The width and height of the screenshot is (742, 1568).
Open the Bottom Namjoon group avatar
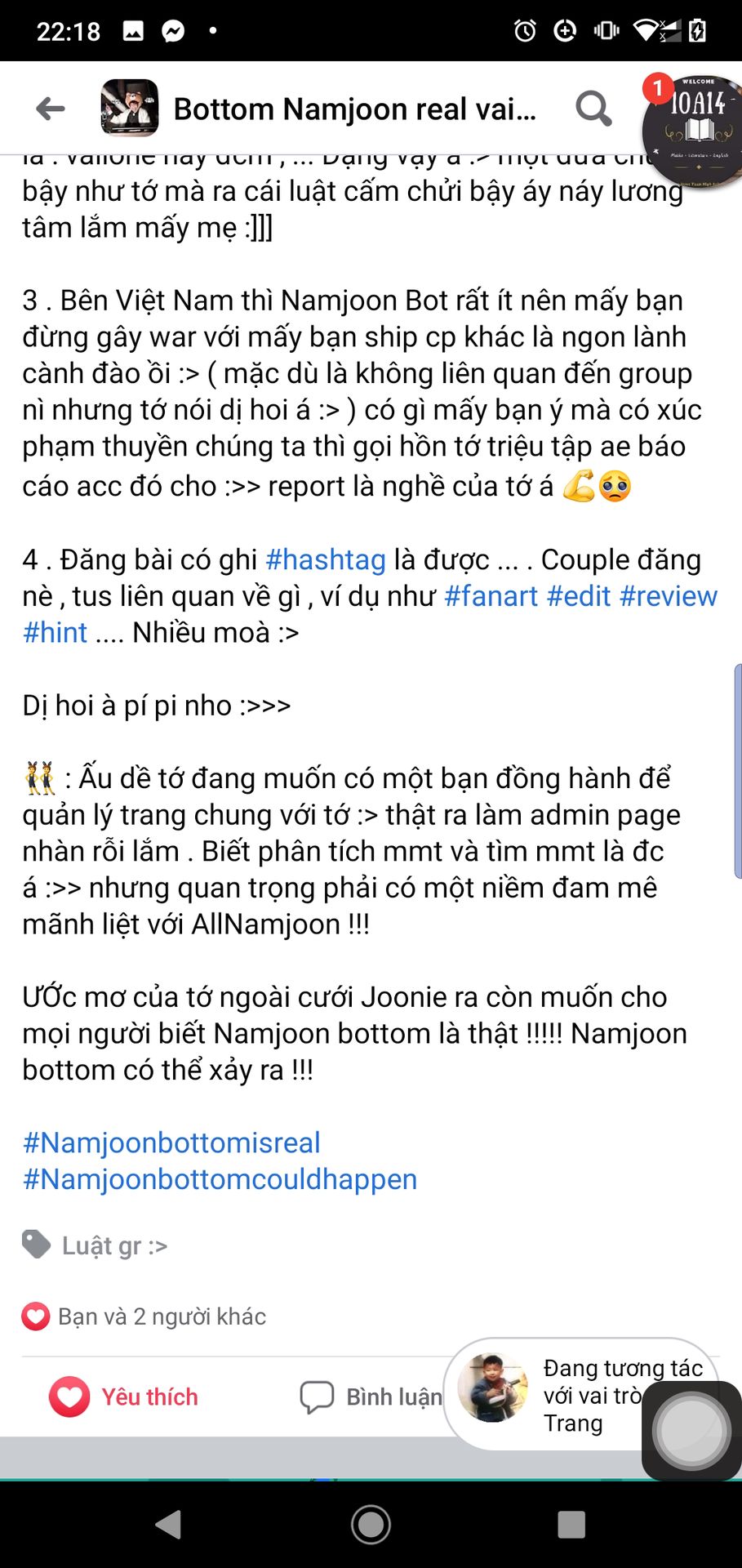129,108
